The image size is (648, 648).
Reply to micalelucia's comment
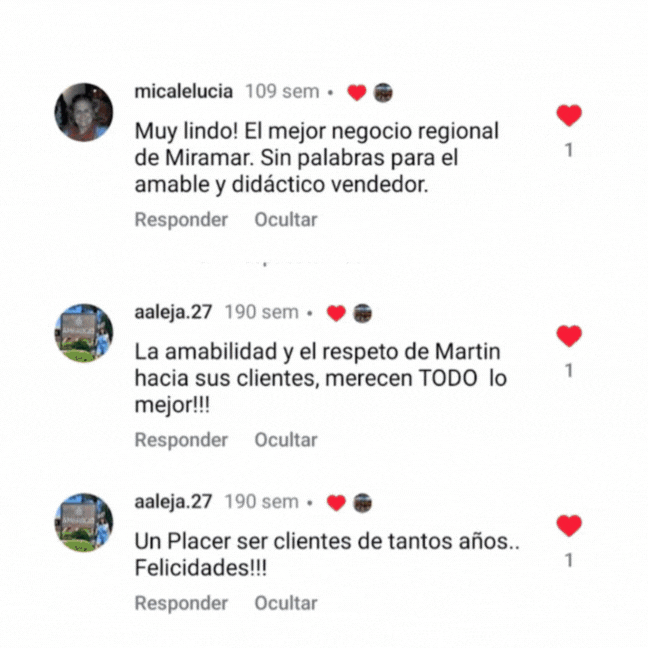tap(181, 220)
